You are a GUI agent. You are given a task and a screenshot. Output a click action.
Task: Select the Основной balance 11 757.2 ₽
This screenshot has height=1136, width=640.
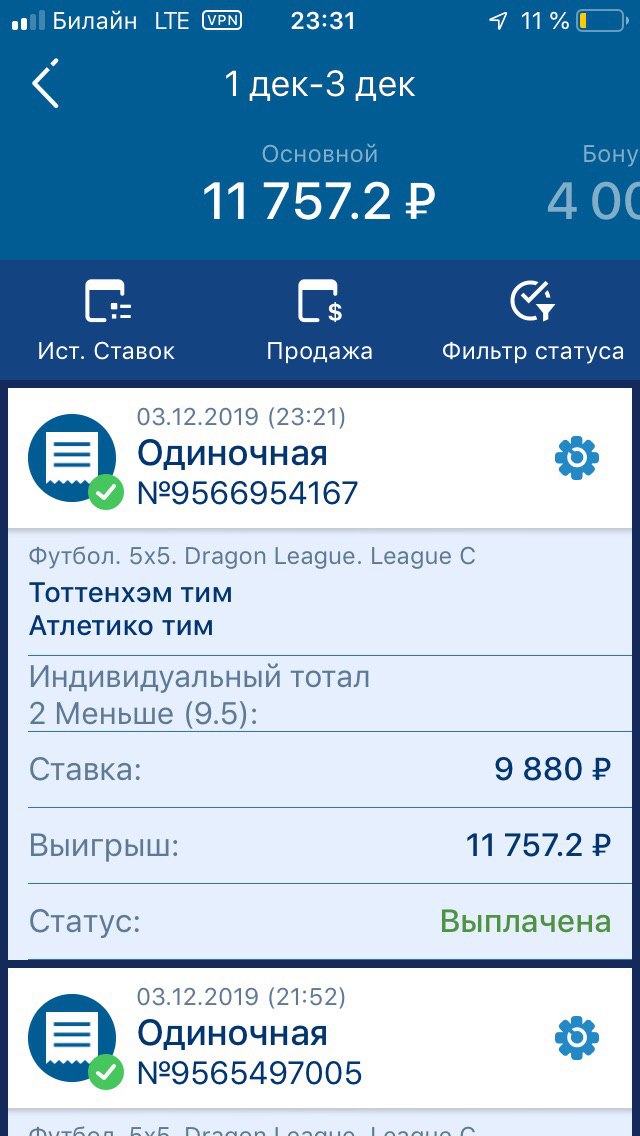click(x=320, y=185)
